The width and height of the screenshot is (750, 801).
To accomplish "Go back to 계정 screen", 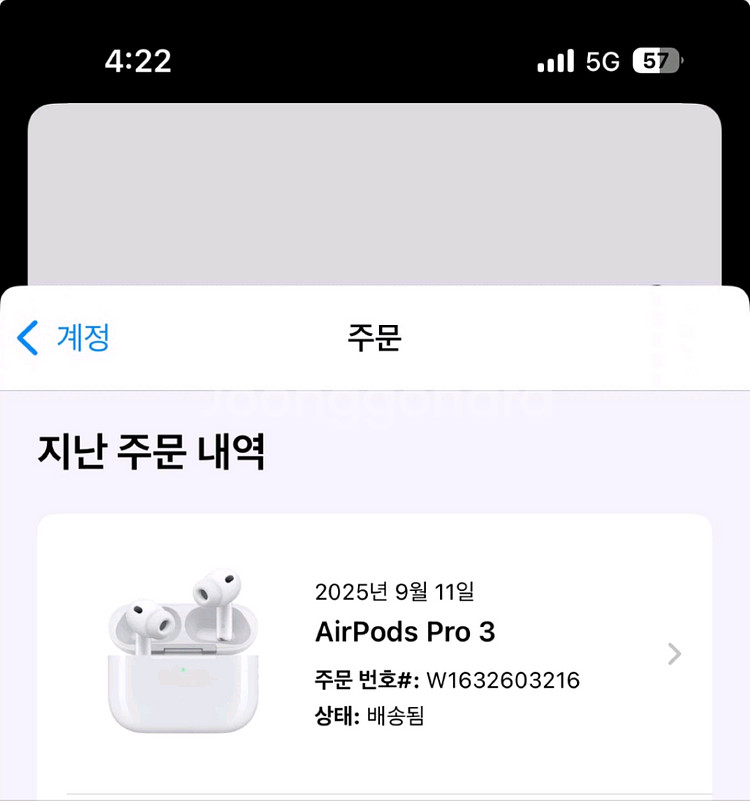I will [64, 338].
